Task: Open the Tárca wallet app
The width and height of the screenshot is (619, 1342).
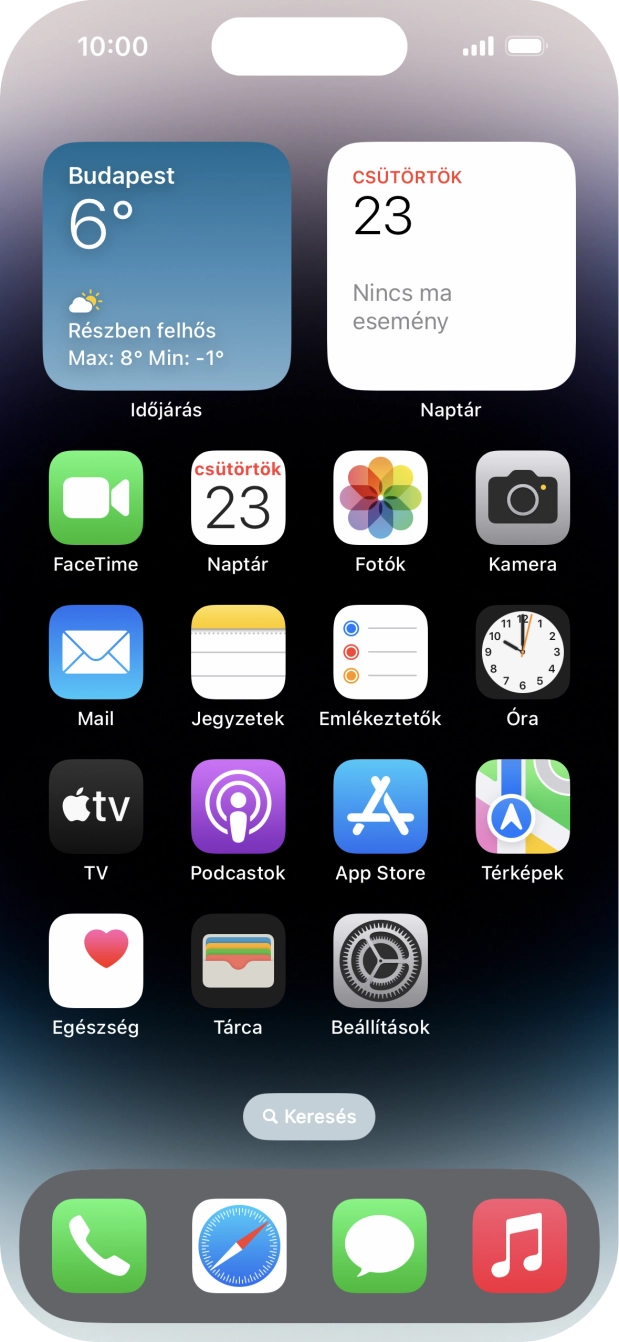Action: tap(238, 960)
